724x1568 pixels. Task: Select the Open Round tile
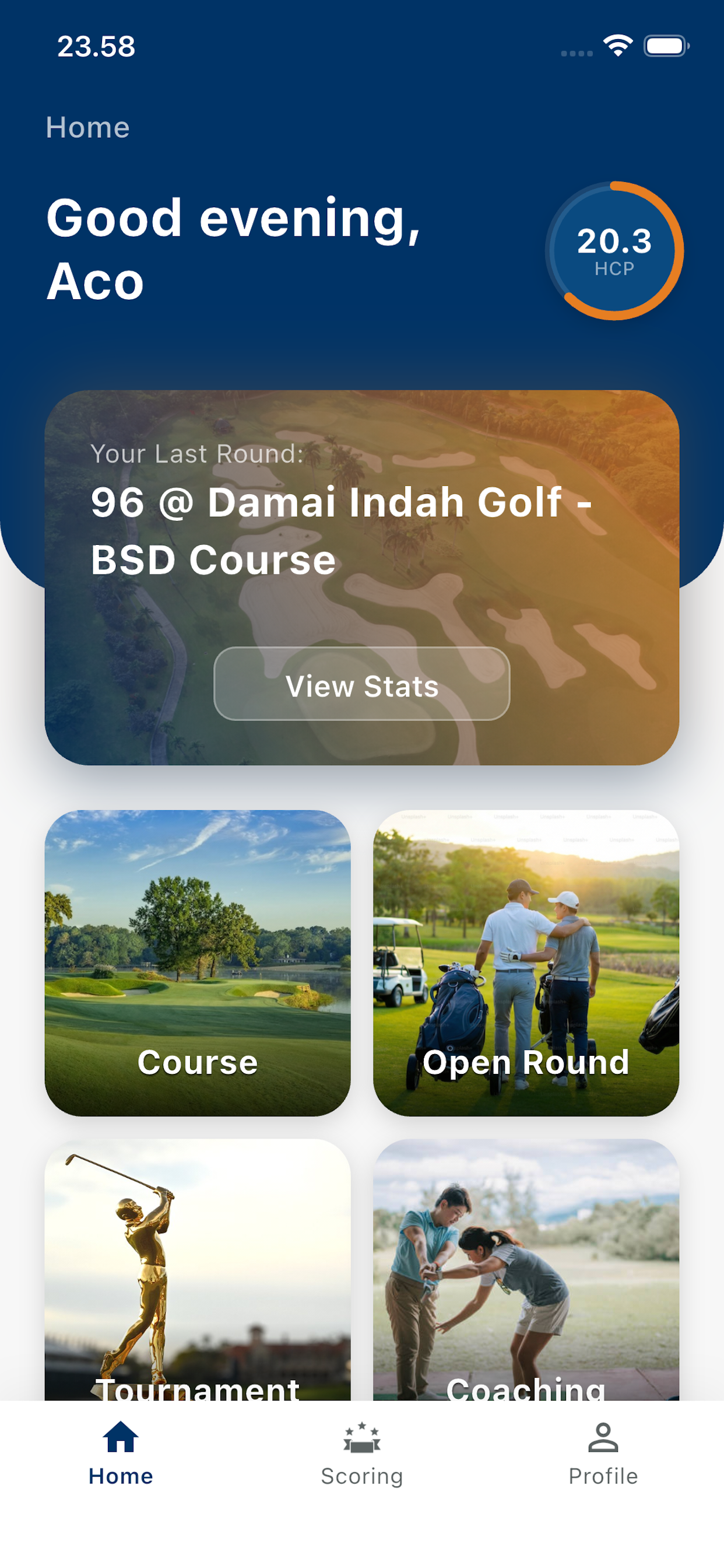(526, 963)
